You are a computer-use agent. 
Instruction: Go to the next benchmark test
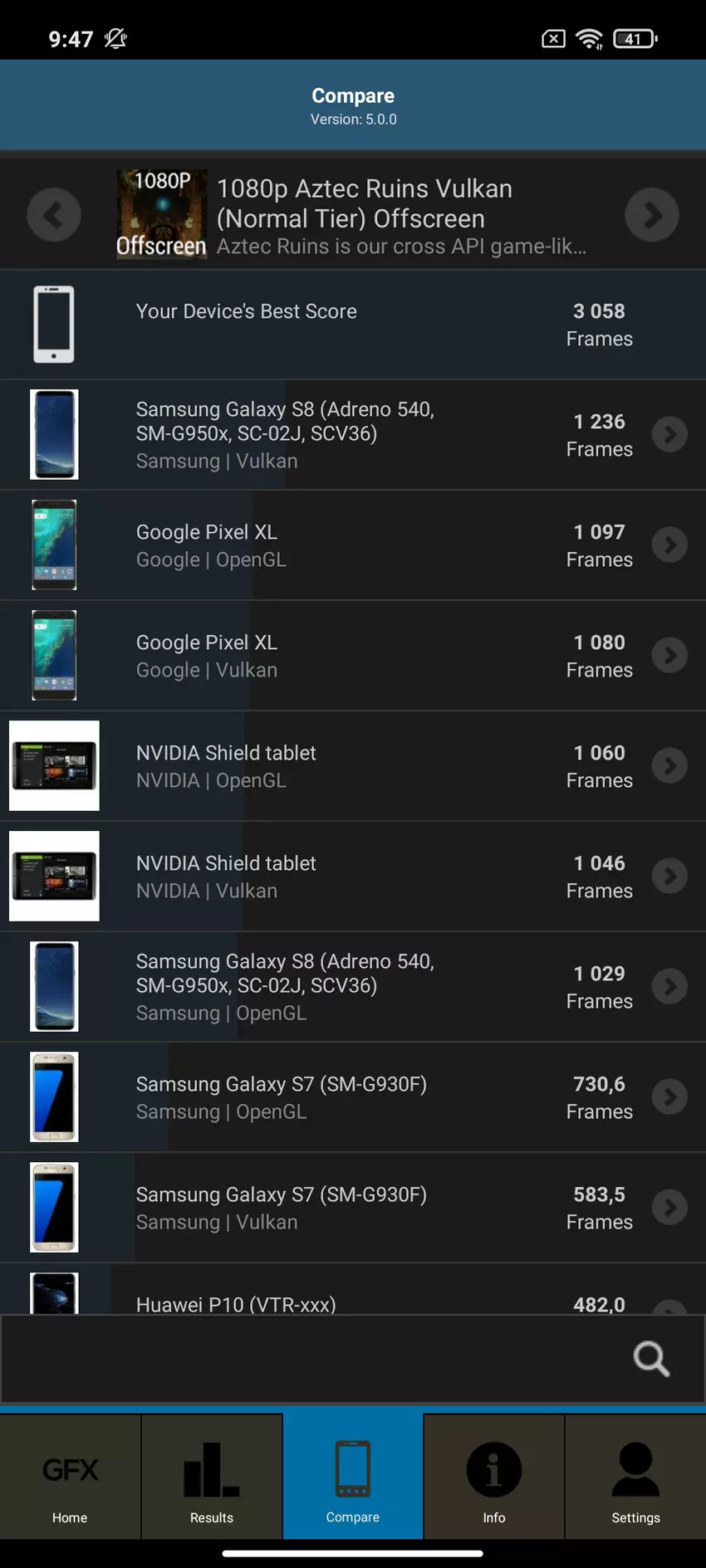pyautogui.click(x=652, y=215)
